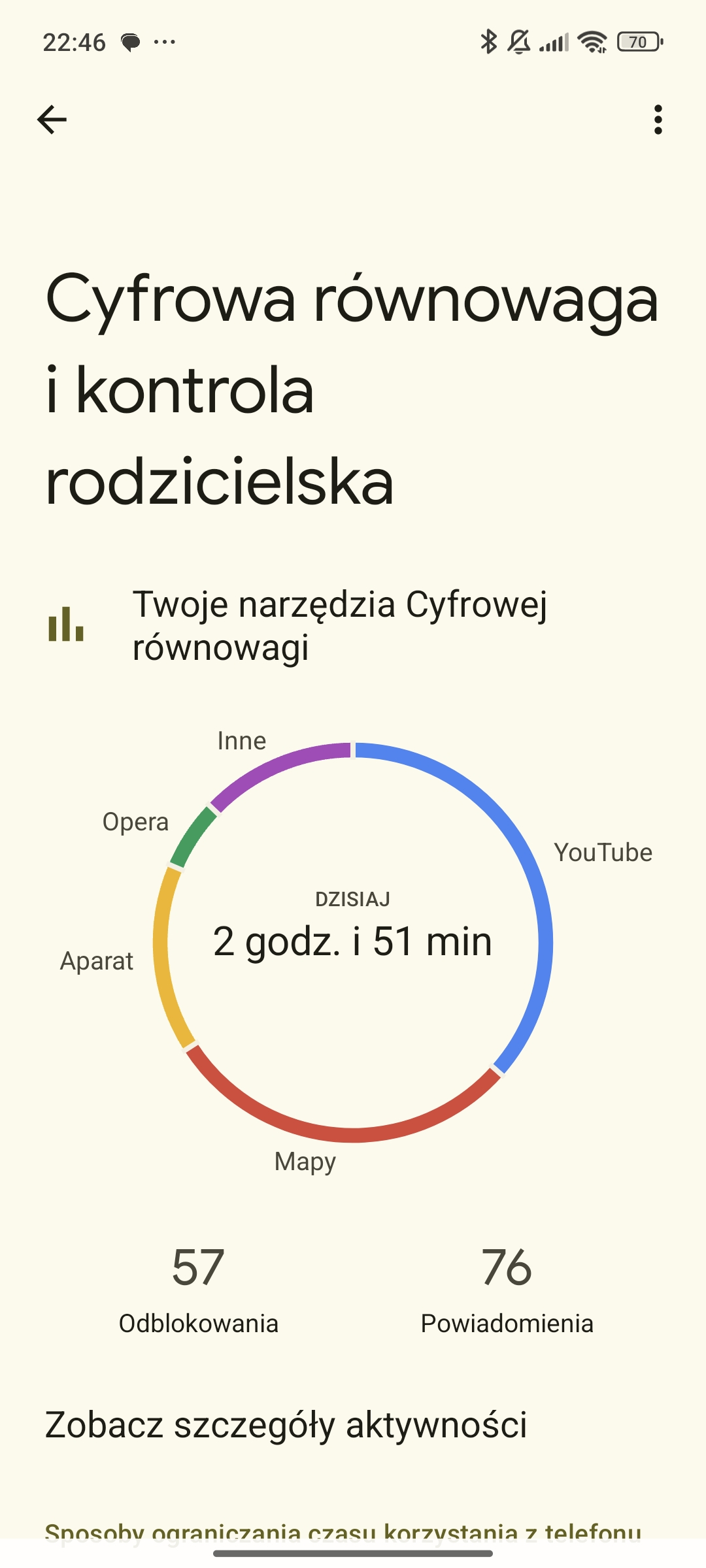Image resolution: width=706 pixels, height=1568 pixels.
Task: Go back using the arrow icon
Action: click(x=52, y=120)
